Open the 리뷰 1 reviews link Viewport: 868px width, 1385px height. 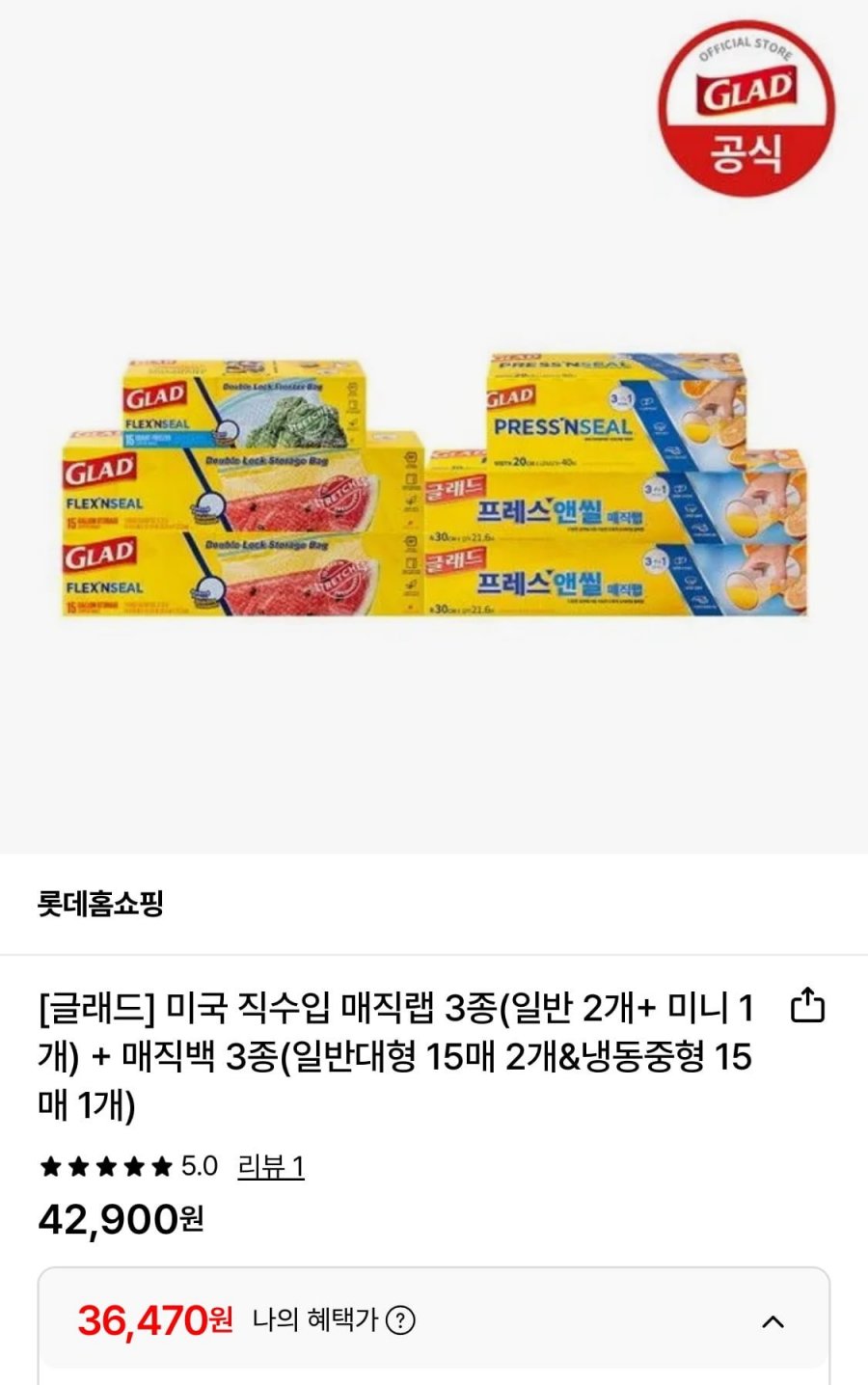pos(271,1166)
